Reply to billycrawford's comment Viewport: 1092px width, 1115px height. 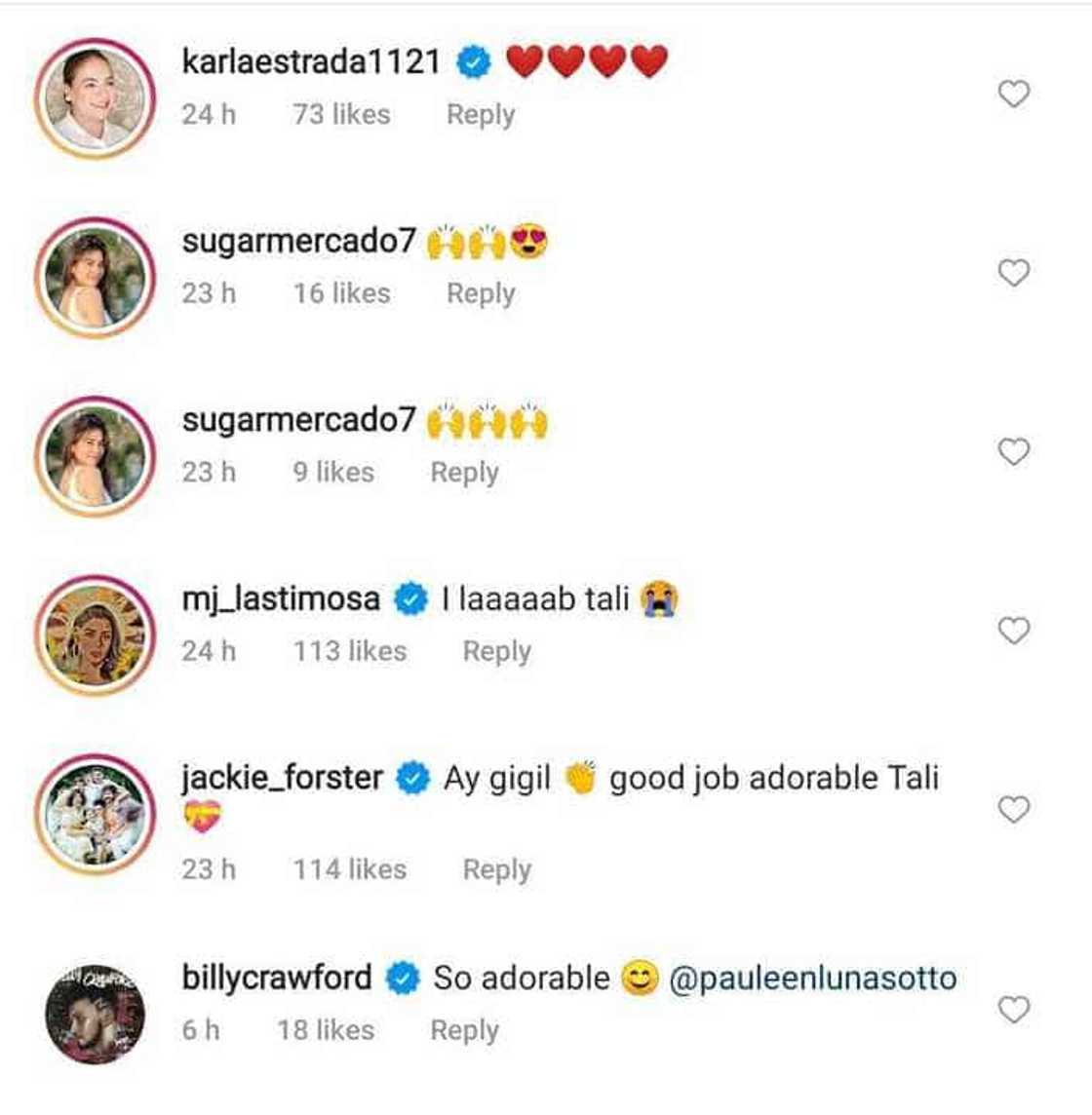pos(464,1030)
